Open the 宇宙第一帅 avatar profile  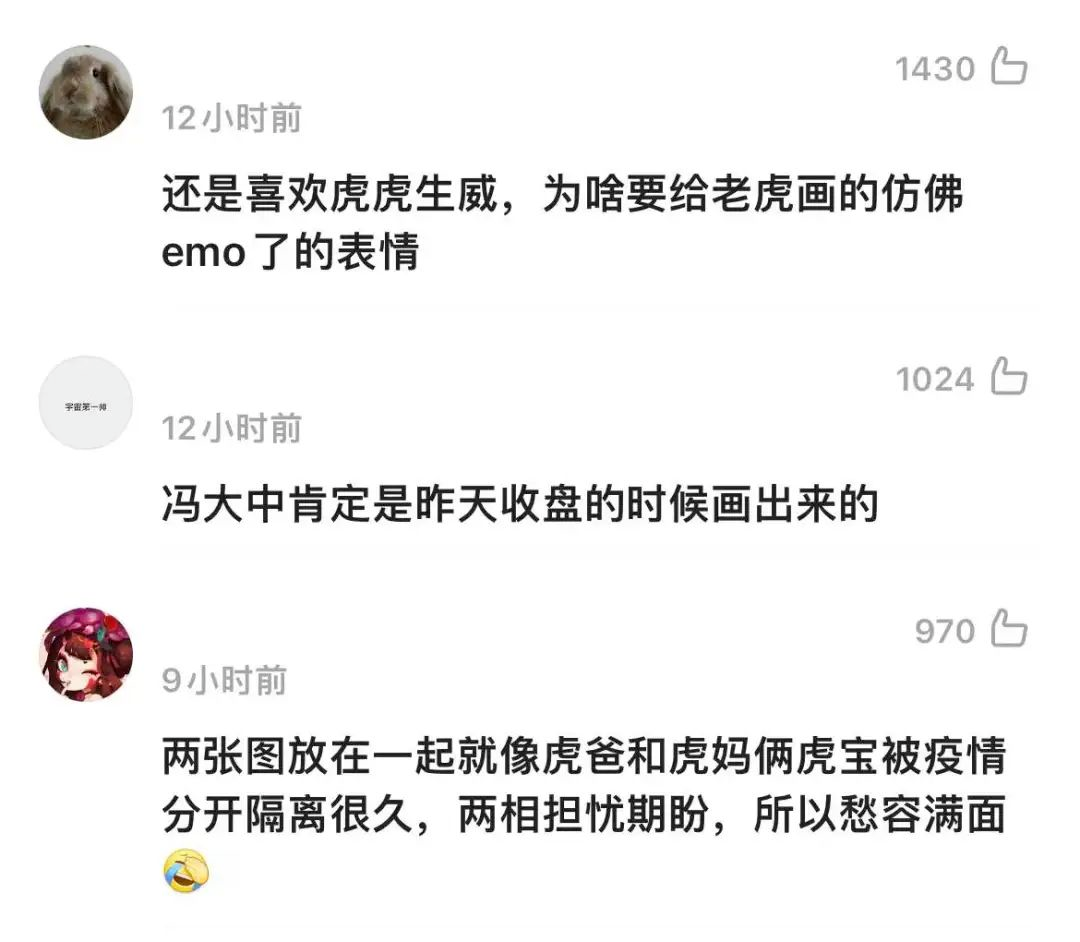(x=86, y=403)
